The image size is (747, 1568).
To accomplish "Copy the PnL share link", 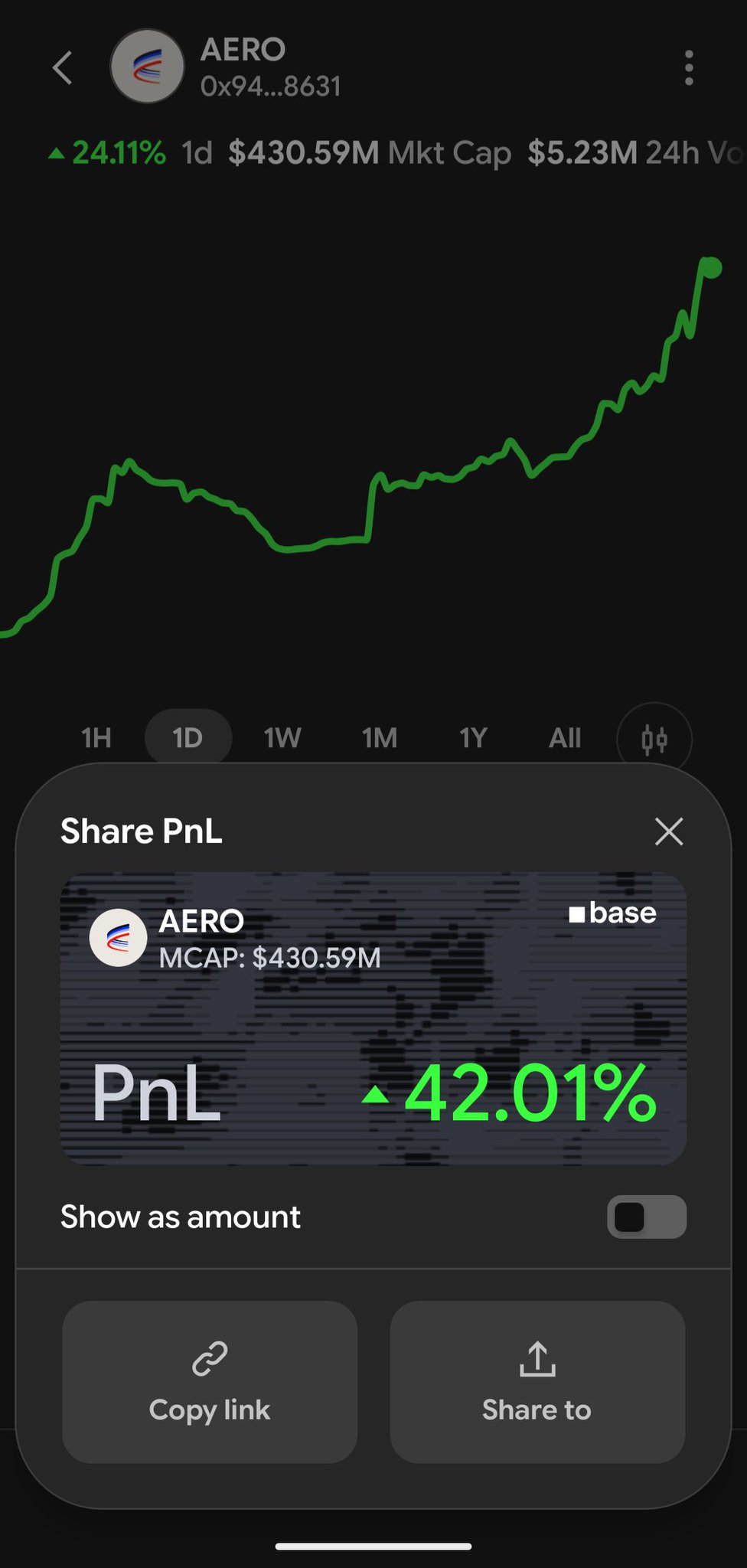I will click(210, 1382).
